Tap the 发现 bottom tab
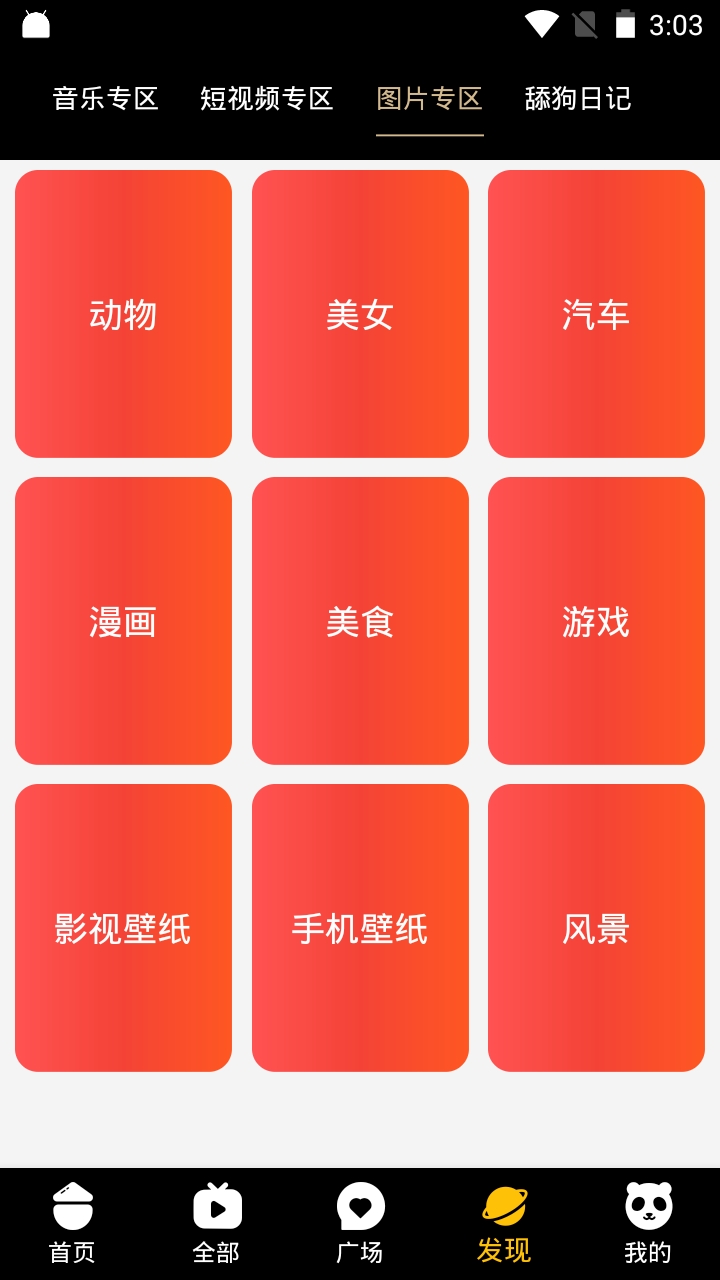 504,1222
